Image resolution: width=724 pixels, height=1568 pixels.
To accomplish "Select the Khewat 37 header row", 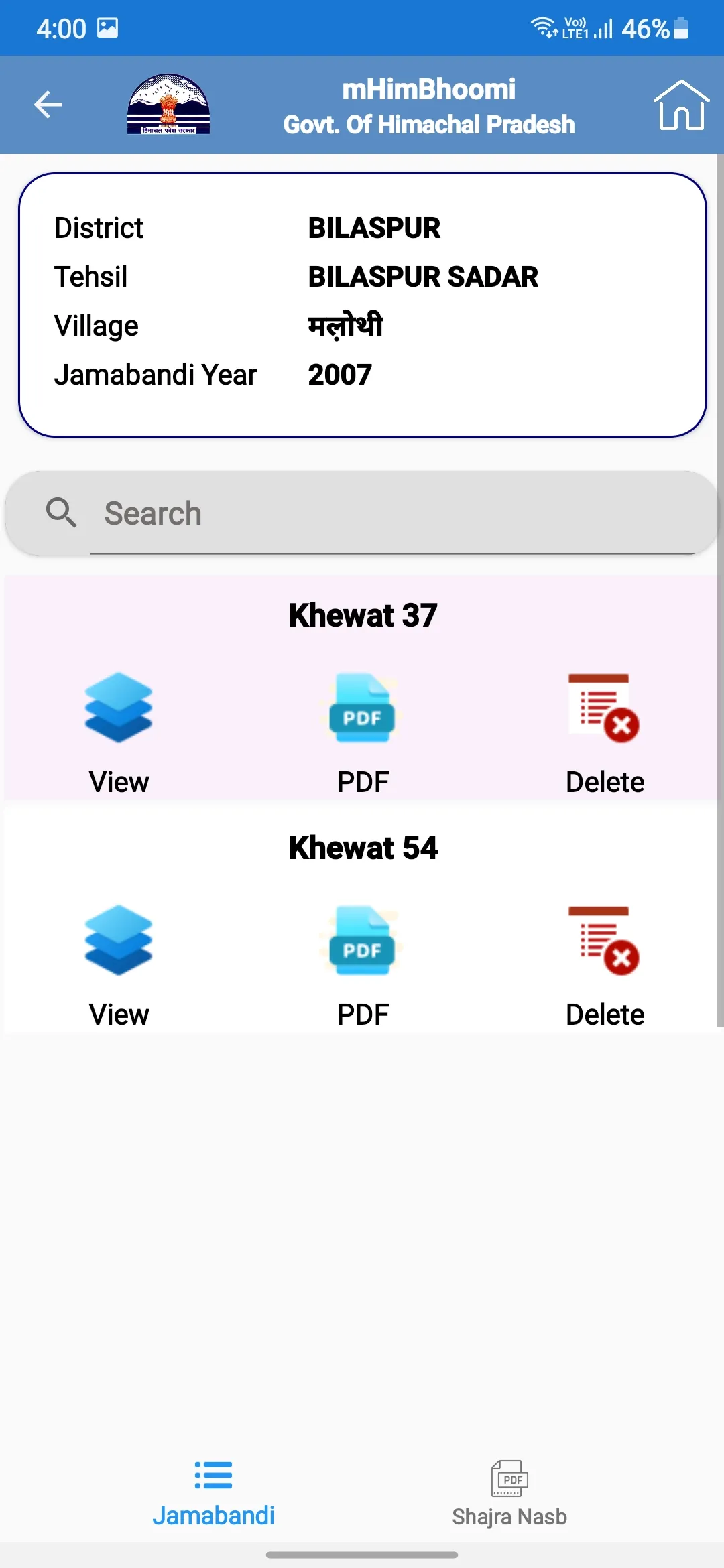I will pos(362,614).
